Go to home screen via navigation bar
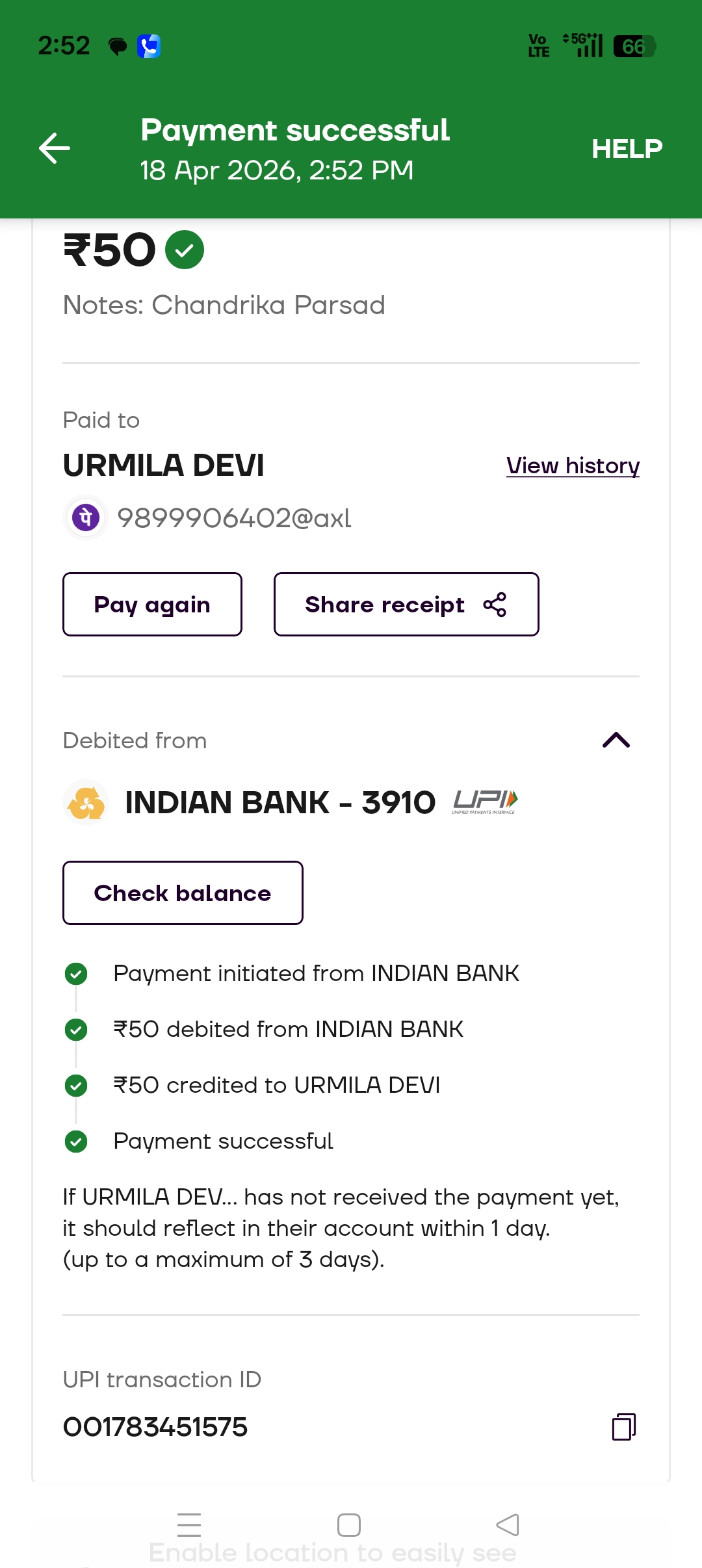702x1568 pixels. [349, 1524]
